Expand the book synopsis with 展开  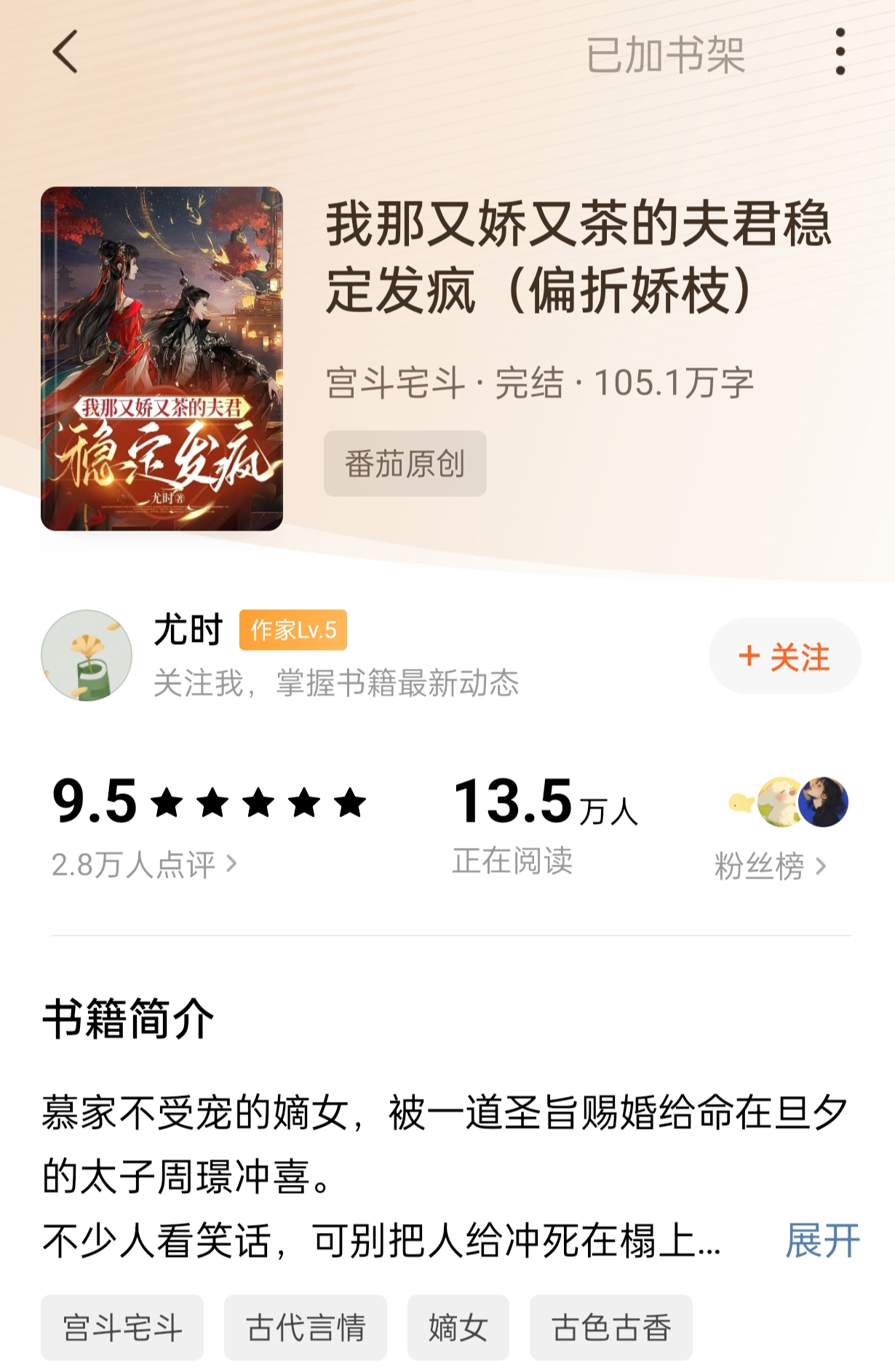click(822, 1241)
